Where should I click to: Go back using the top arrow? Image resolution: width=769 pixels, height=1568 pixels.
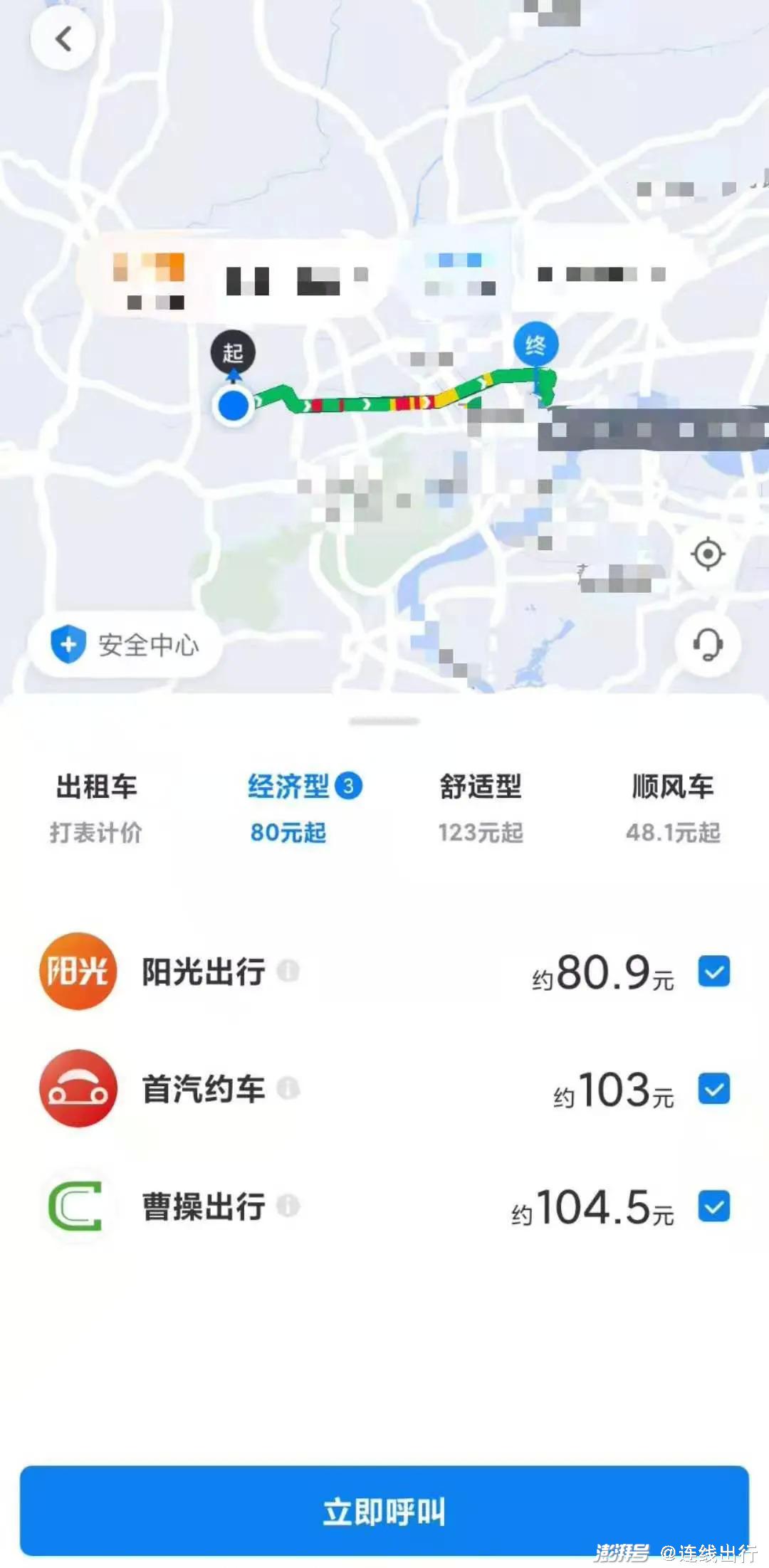pyautogui.click(x=63, y=39)
